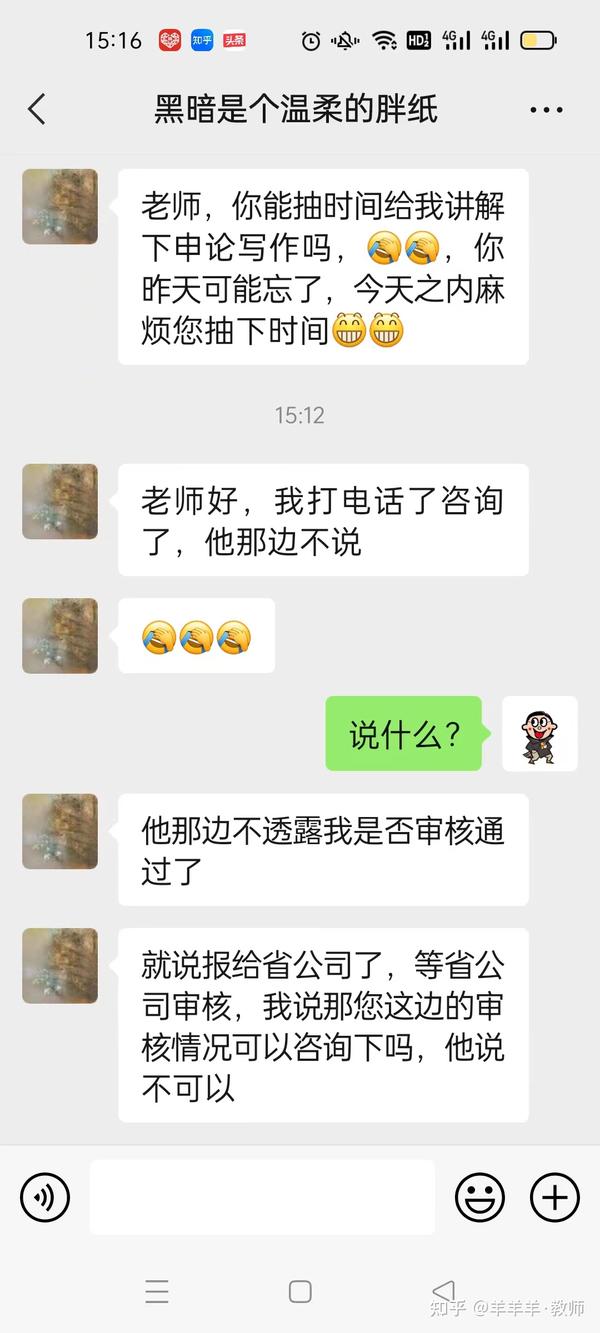
Task: Go to the system home screen
Action: (300, 1291)
